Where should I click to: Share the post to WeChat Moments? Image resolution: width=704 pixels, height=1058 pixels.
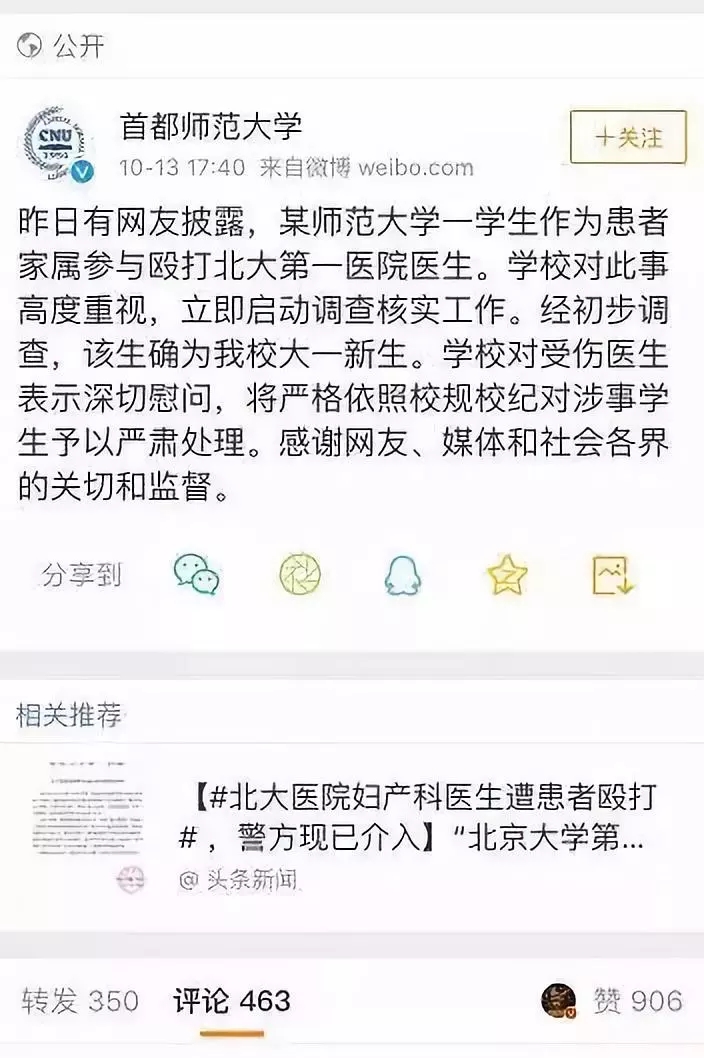(300, 574)
